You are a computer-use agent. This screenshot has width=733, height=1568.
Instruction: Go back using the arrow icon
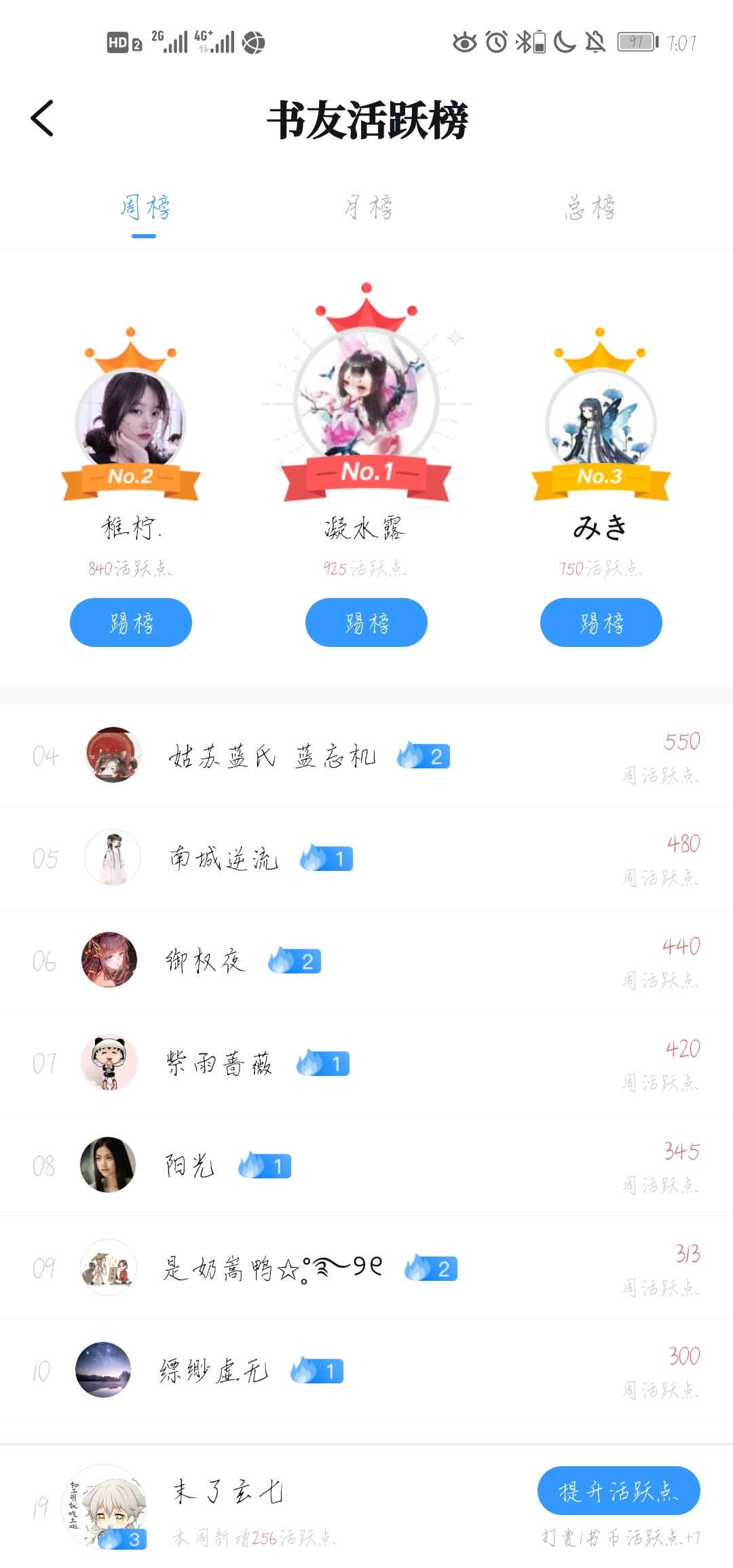(x=42, y=119)
